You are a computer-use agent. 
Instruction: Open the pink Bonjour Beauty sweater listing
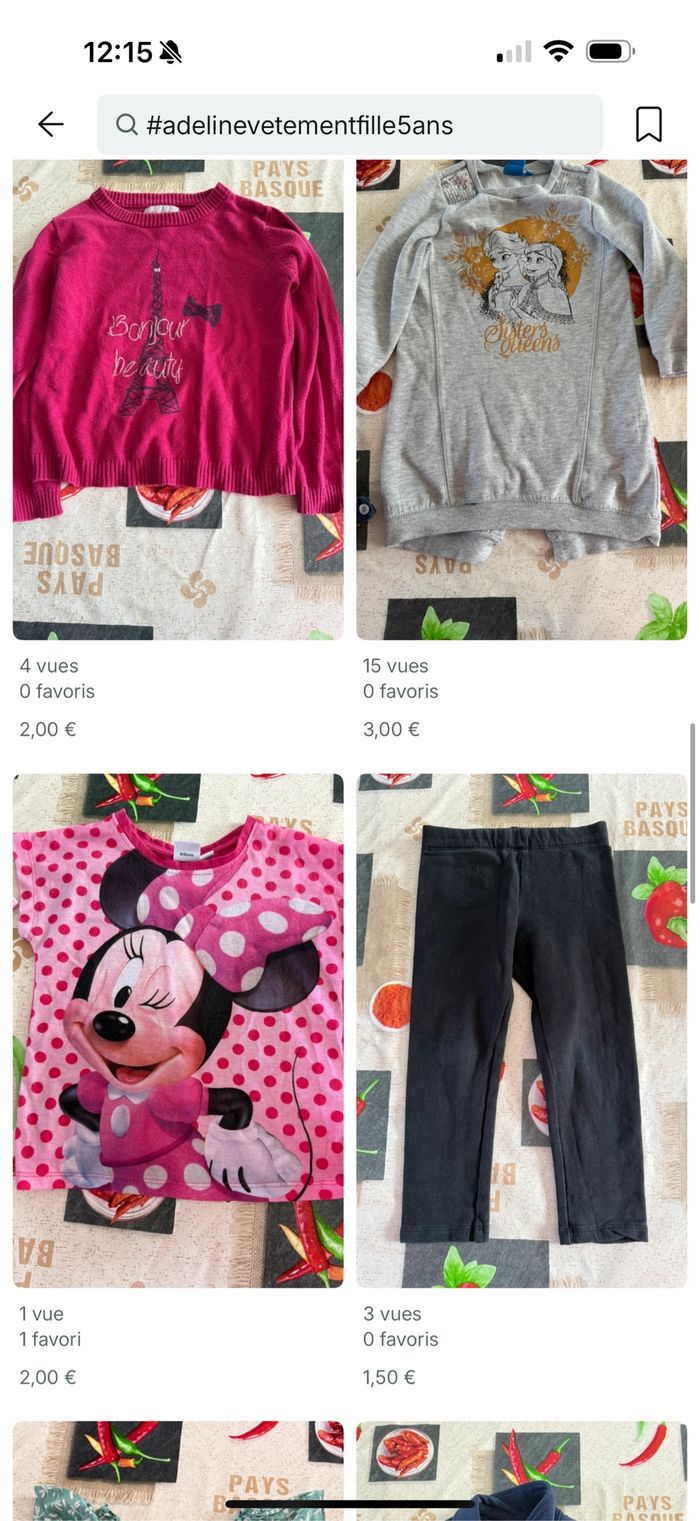click(x=178, y=400)
